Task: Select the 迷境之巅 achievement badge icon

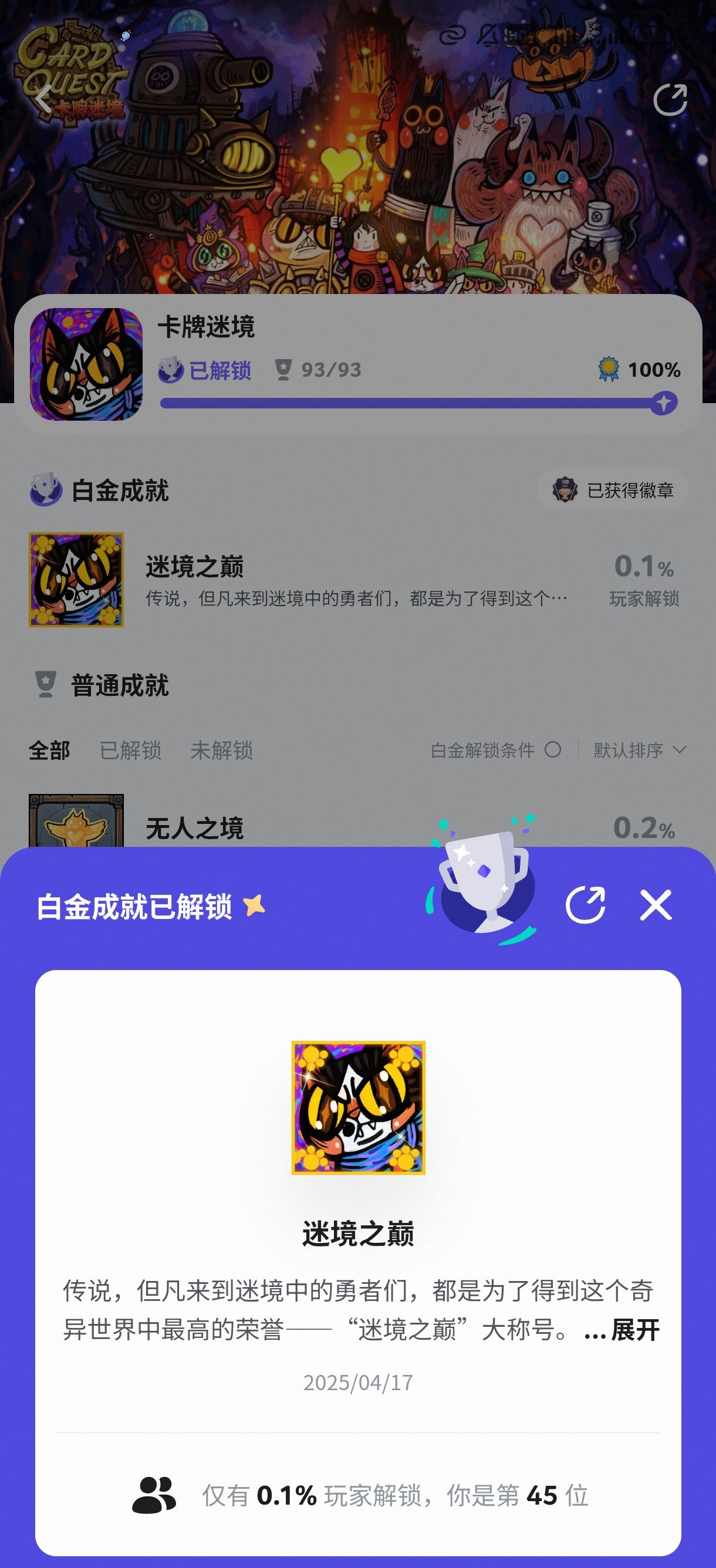Action: pos(76,579)
